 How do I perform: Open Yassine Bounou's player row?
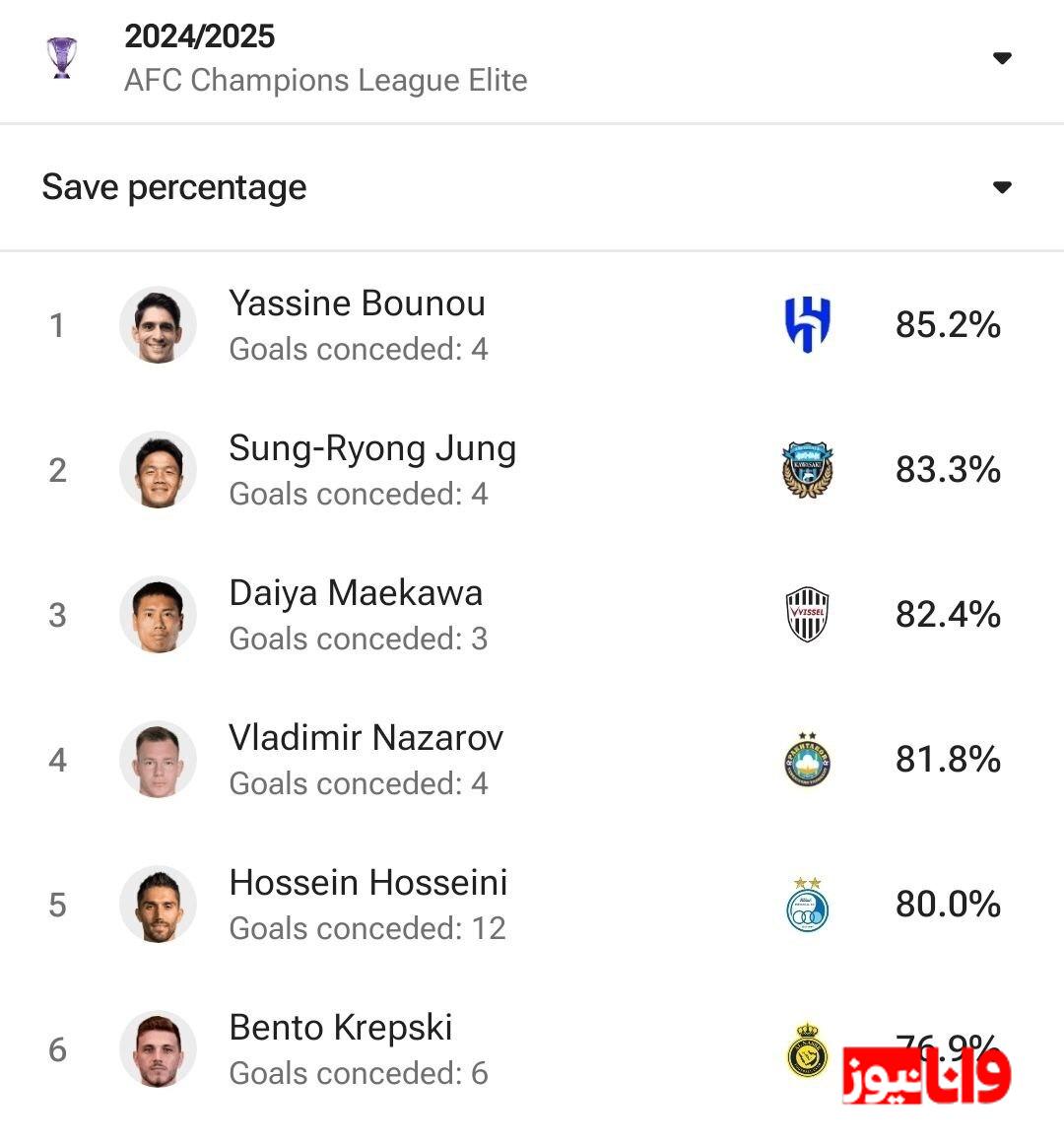(357, 324)
